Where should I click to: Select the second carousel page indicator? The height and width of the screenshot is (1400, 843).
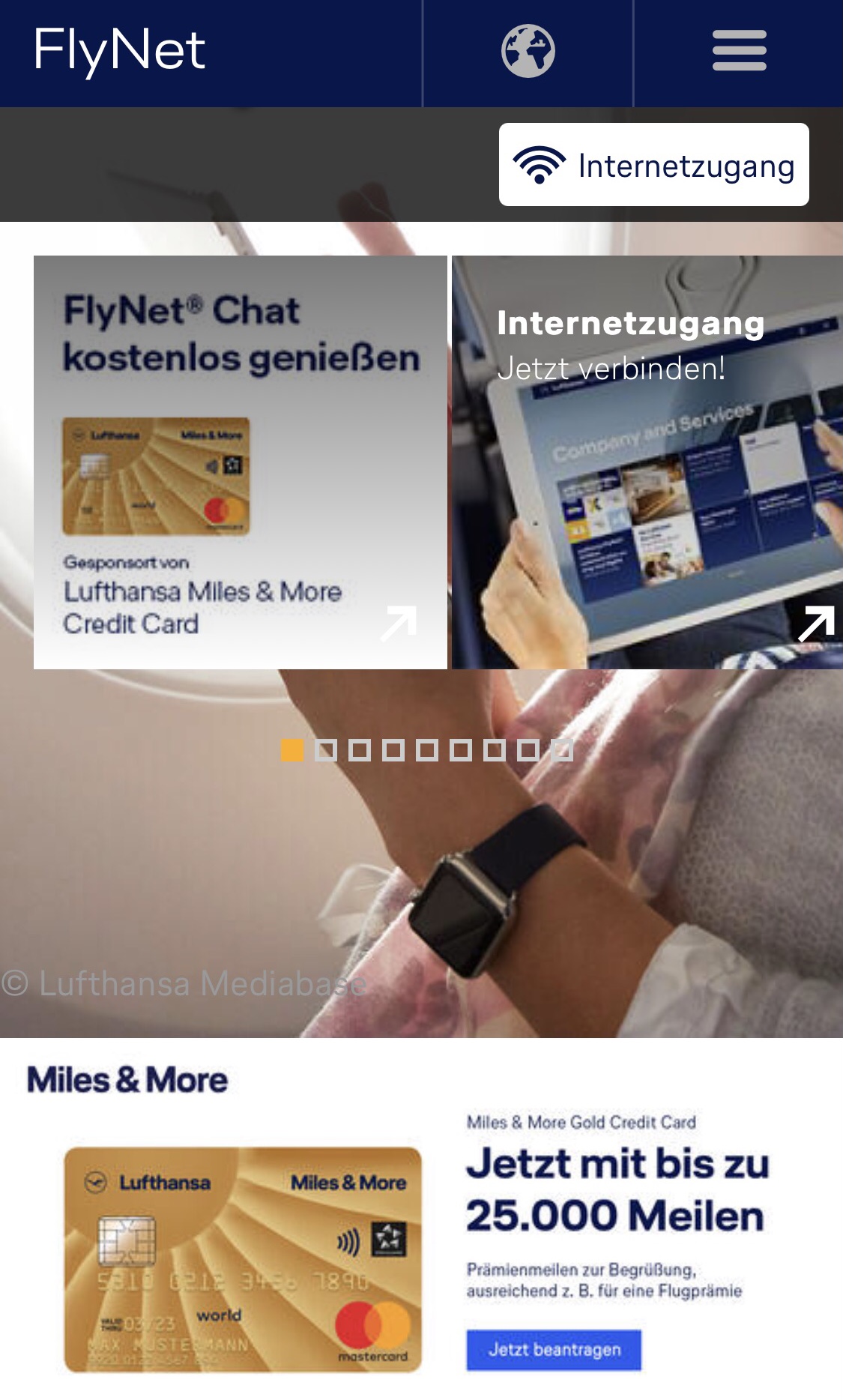tap(326, 750)
